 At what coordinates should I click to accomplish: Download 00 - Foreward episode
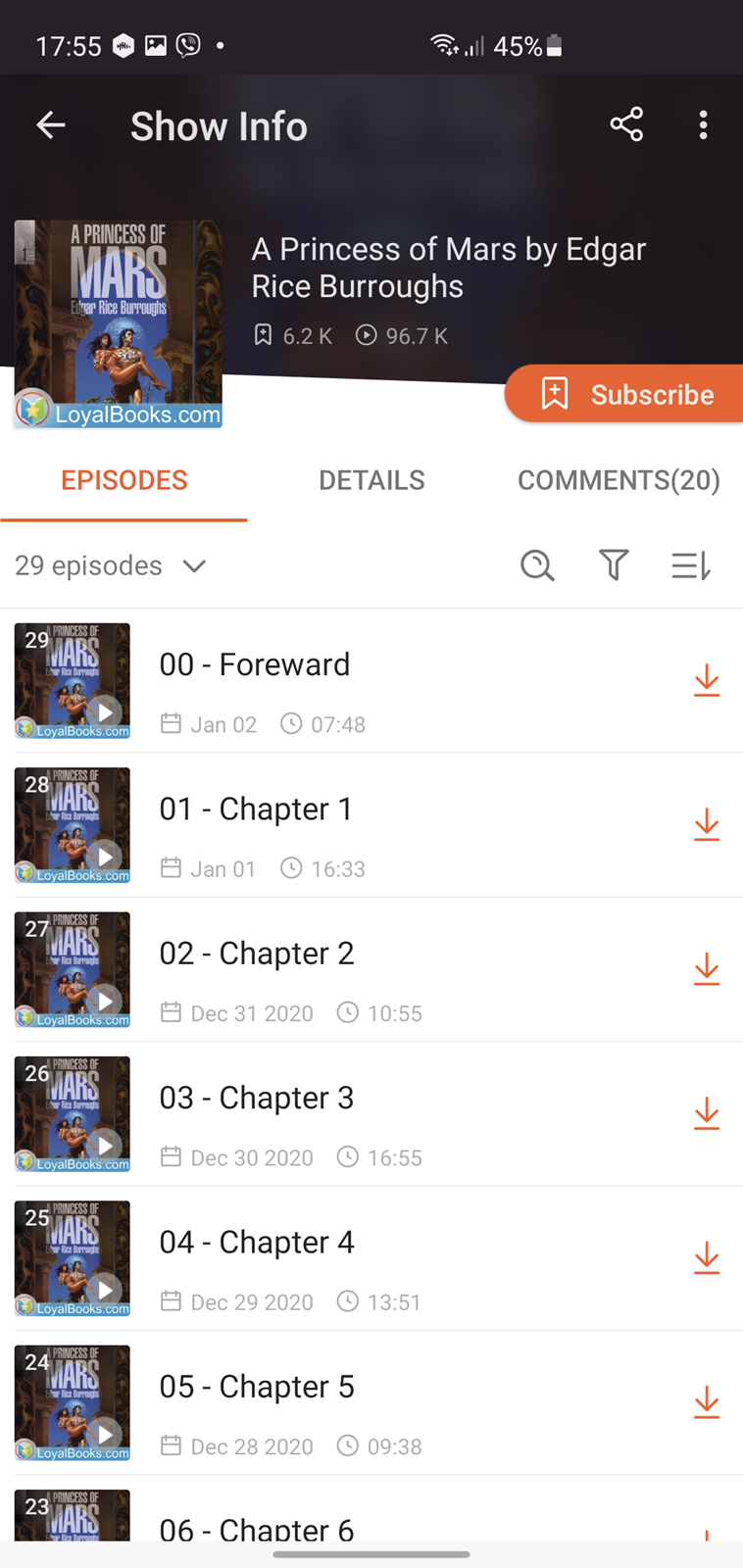[706, 681]
